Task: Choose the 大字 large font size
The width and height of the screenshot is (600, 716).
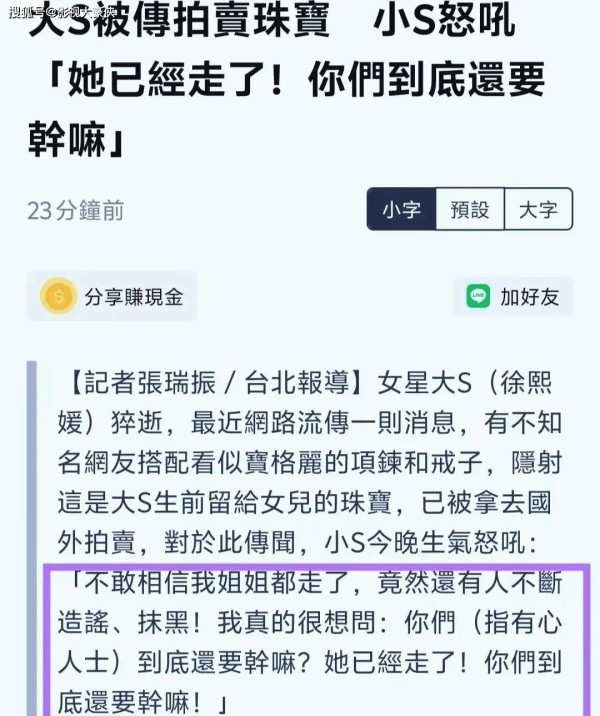Action: pos(538,209)
